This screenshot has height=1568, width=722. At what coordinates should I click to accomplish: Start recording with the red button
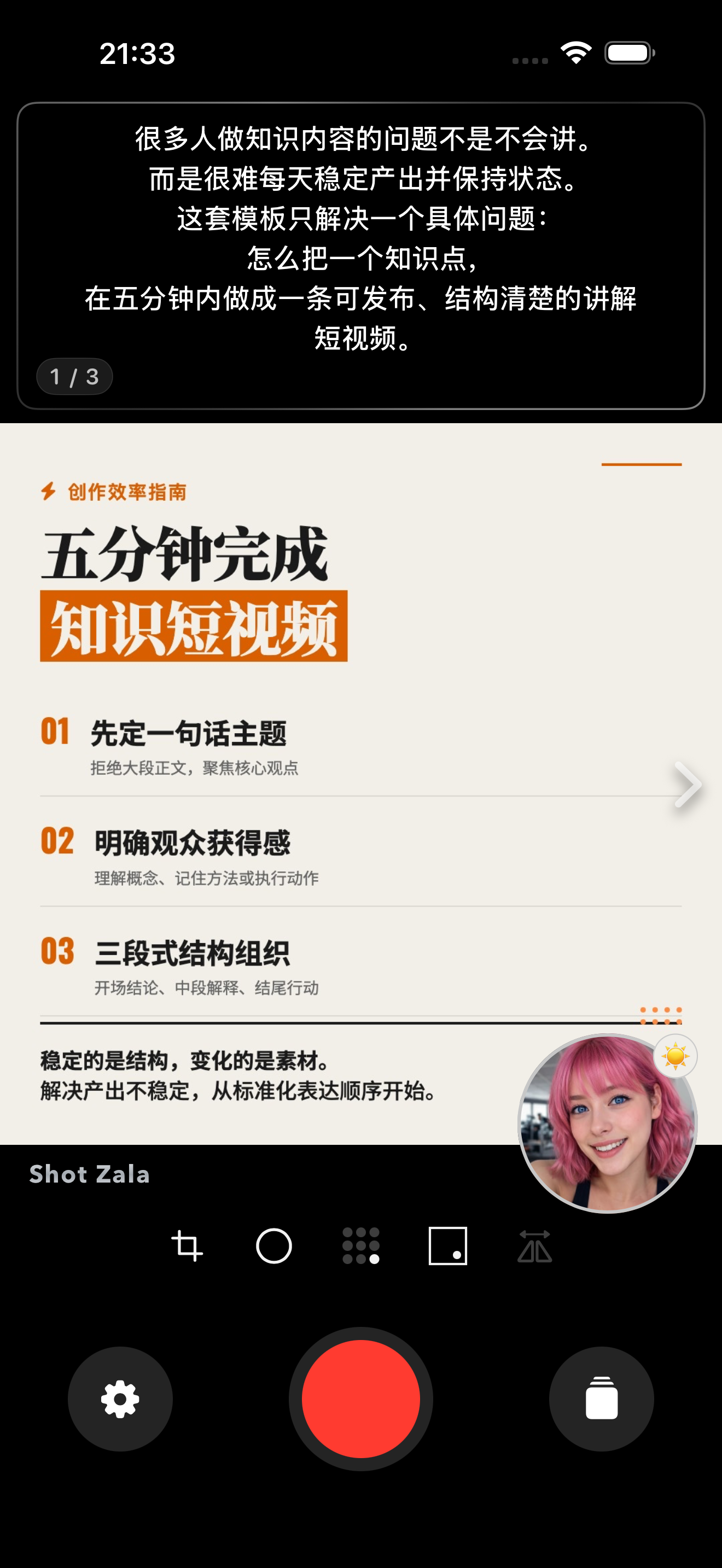tap(360, 1398)
